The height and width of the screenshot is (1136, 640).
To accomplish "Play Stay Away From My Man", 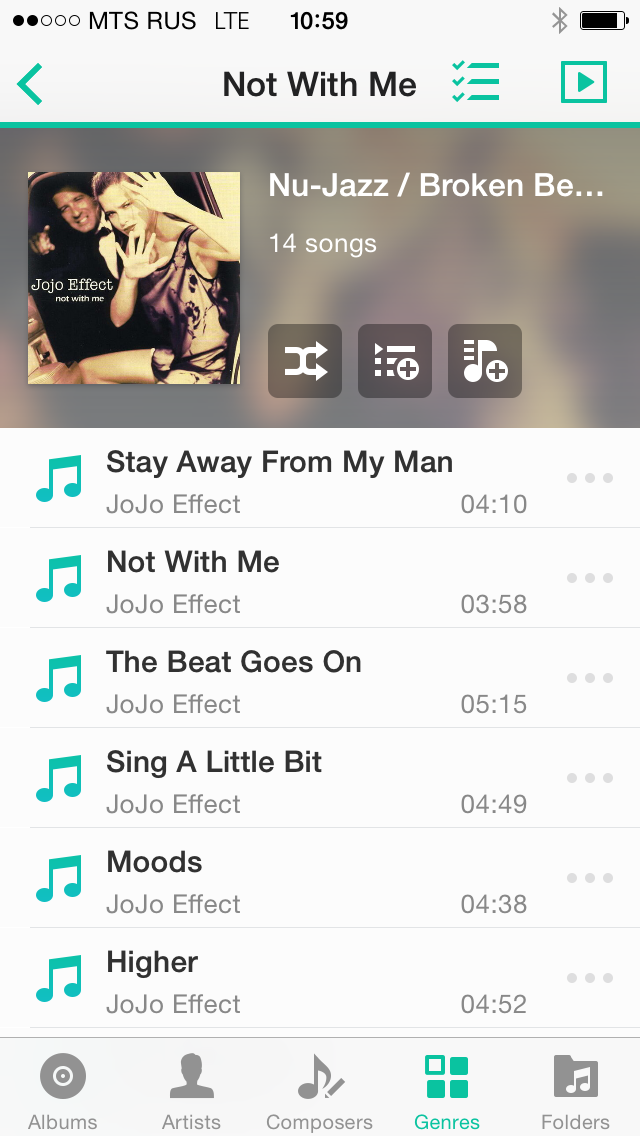I will coord(279,478).
